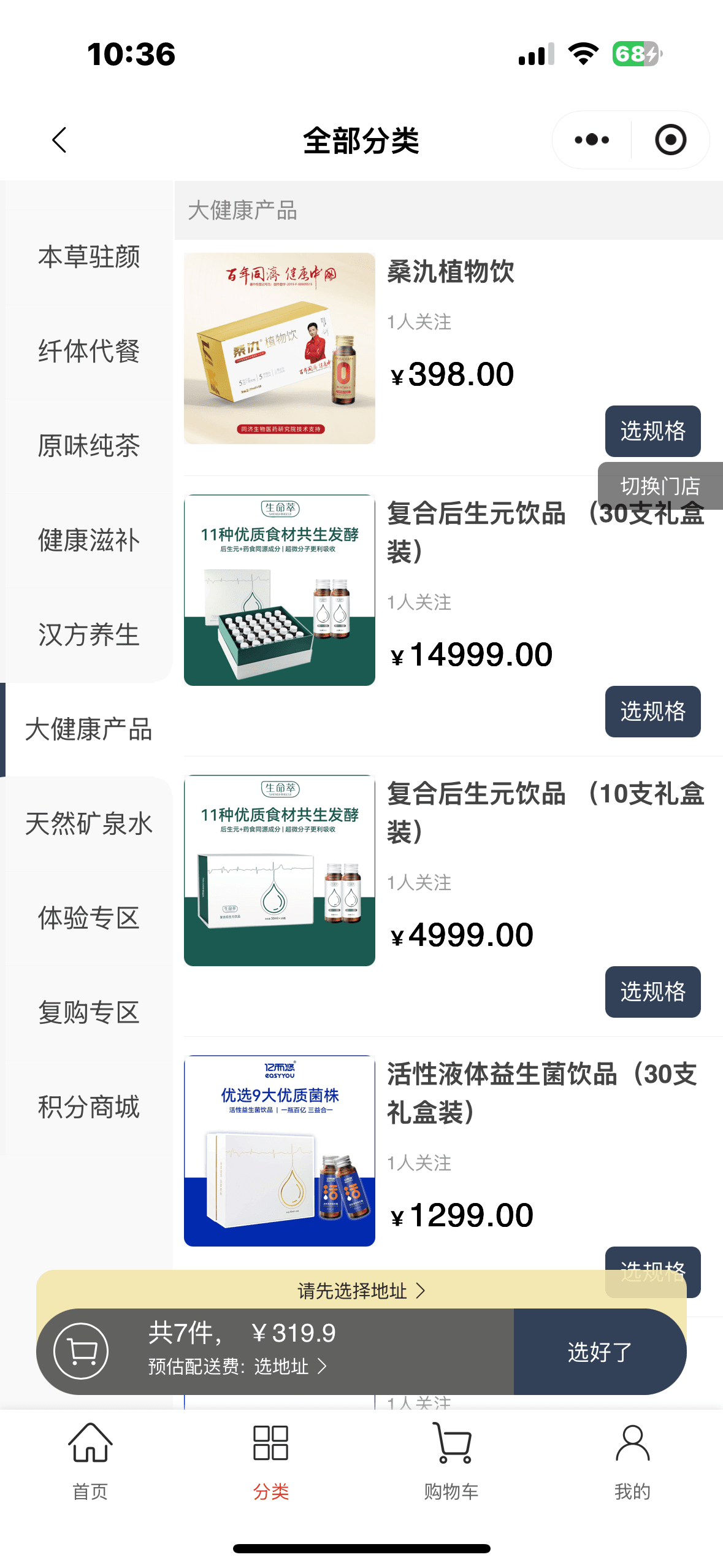Go to the 购物车 tab
Image resolution: width=723 pixels, height=1568 pixels.
451,1461
